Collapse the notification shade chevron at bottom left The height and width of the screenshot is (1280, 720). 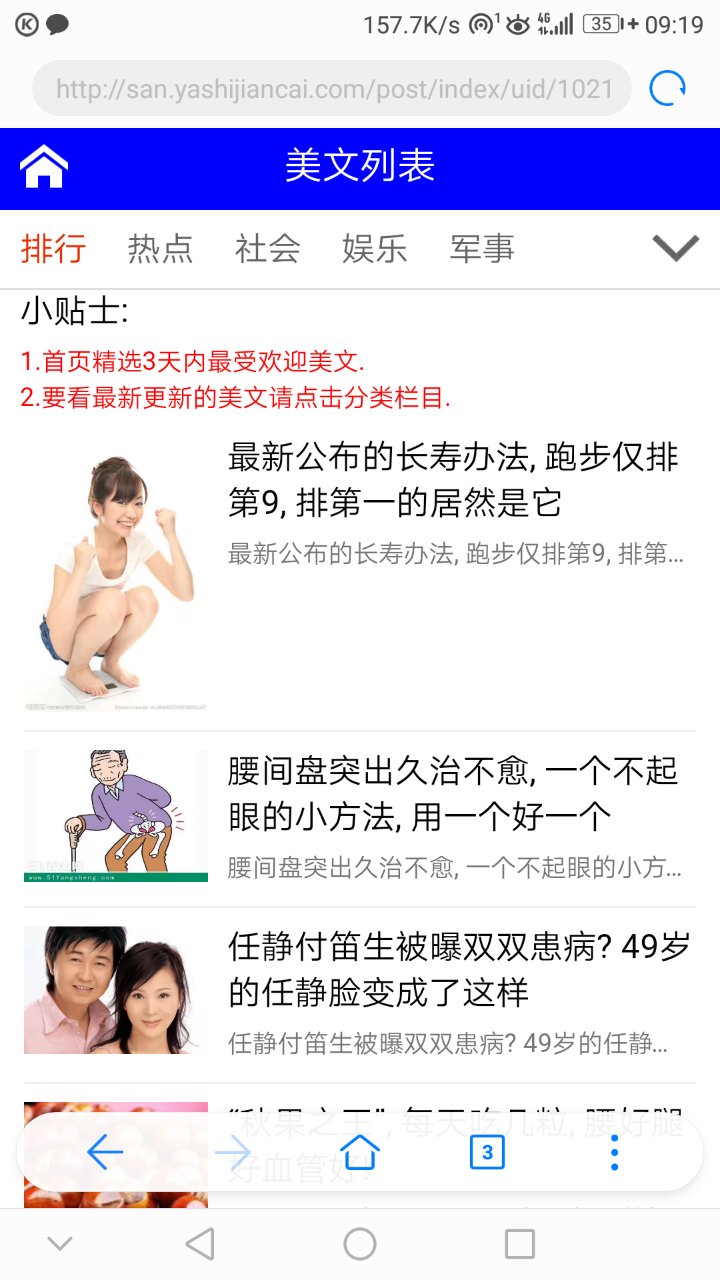click(x=60, y=1243)
